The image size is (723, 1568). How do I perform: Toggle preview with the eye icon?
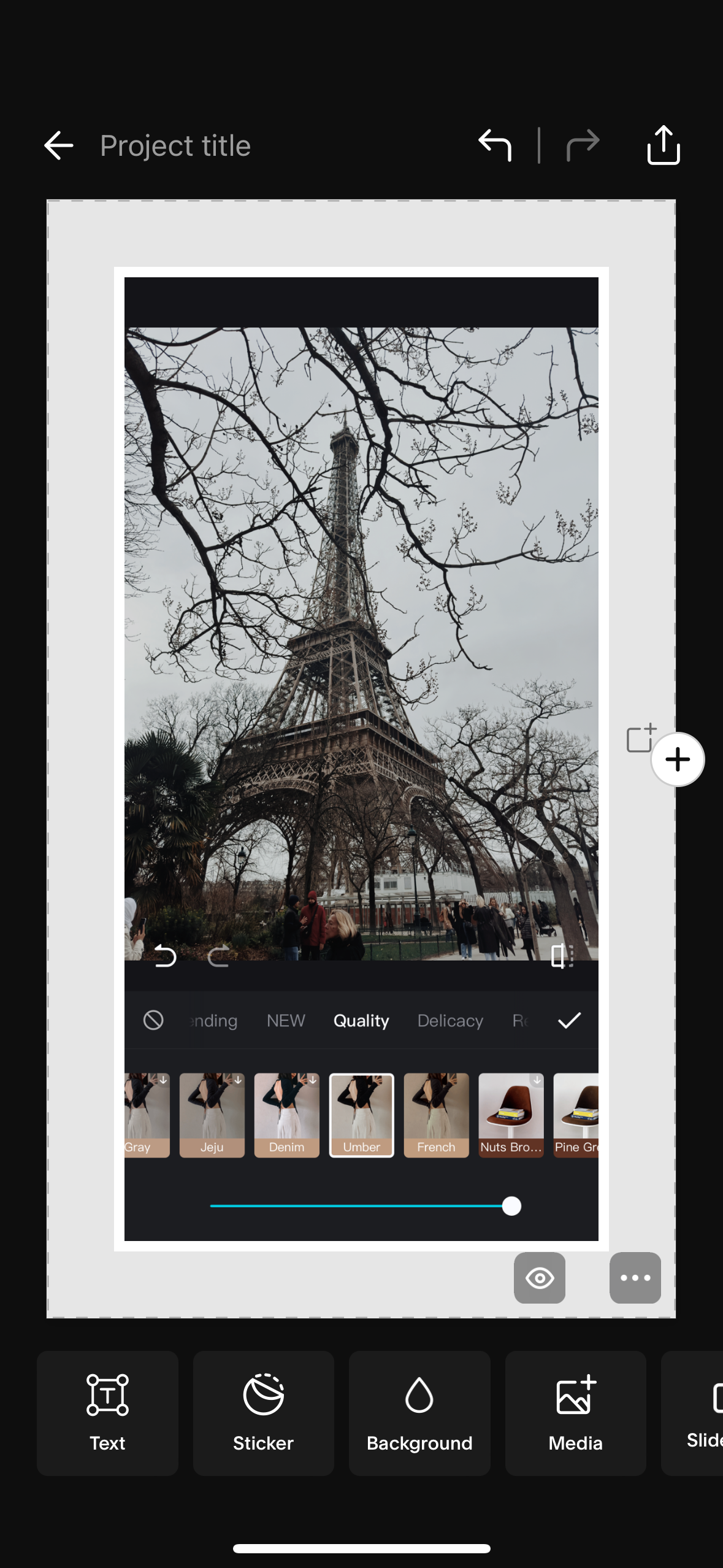[540, 1278]
